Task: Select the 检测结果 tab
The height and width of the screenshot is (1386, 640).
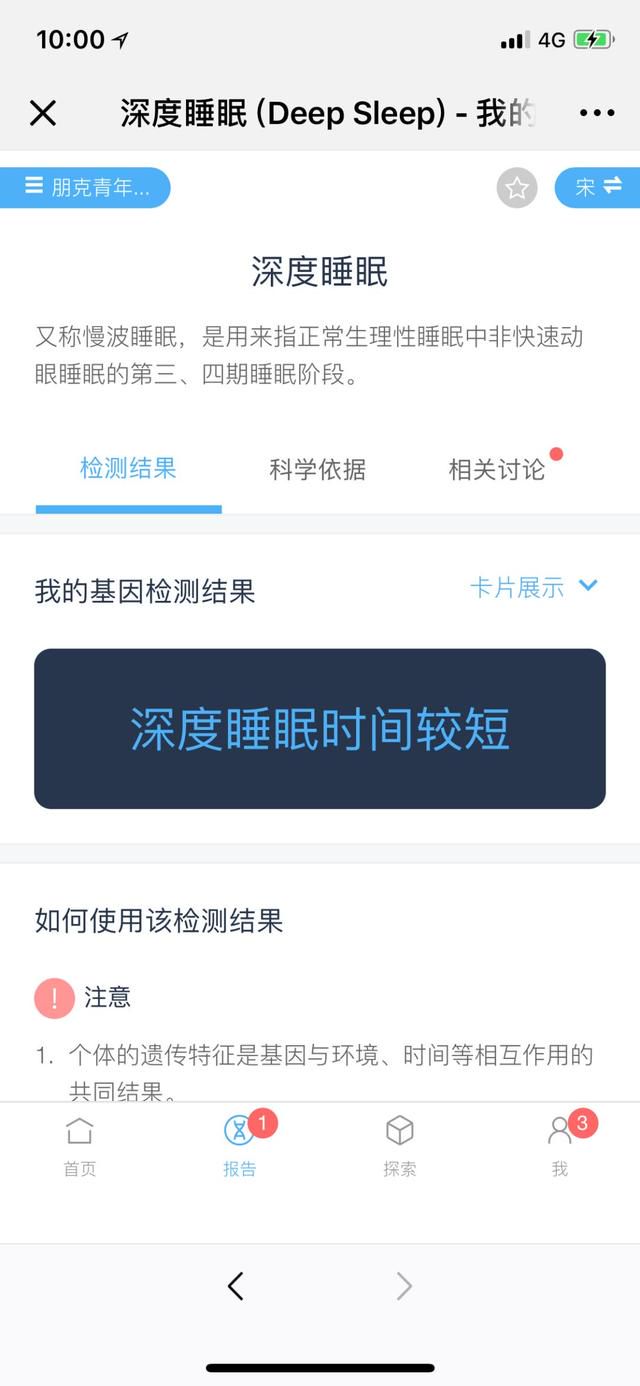Action: click(x=128, y=468)
